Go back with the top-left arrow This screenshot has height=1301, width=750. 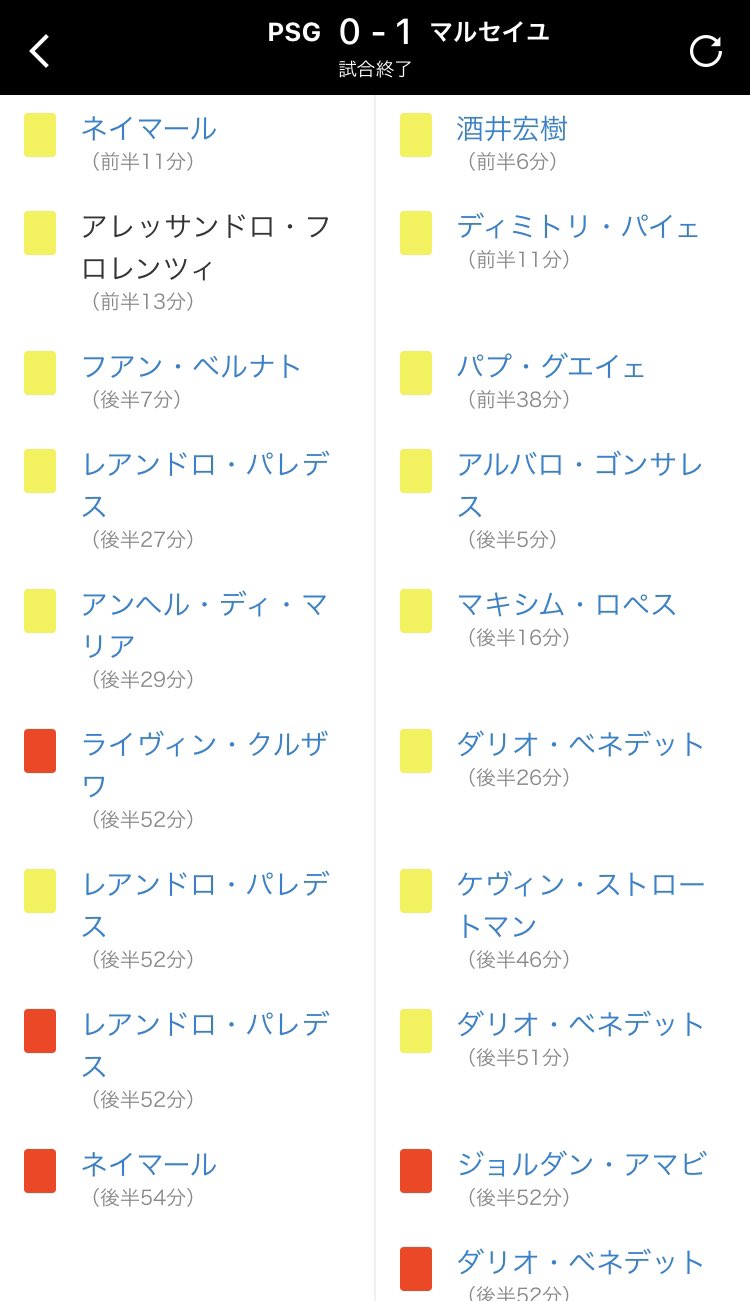click(x=40, y=50)
